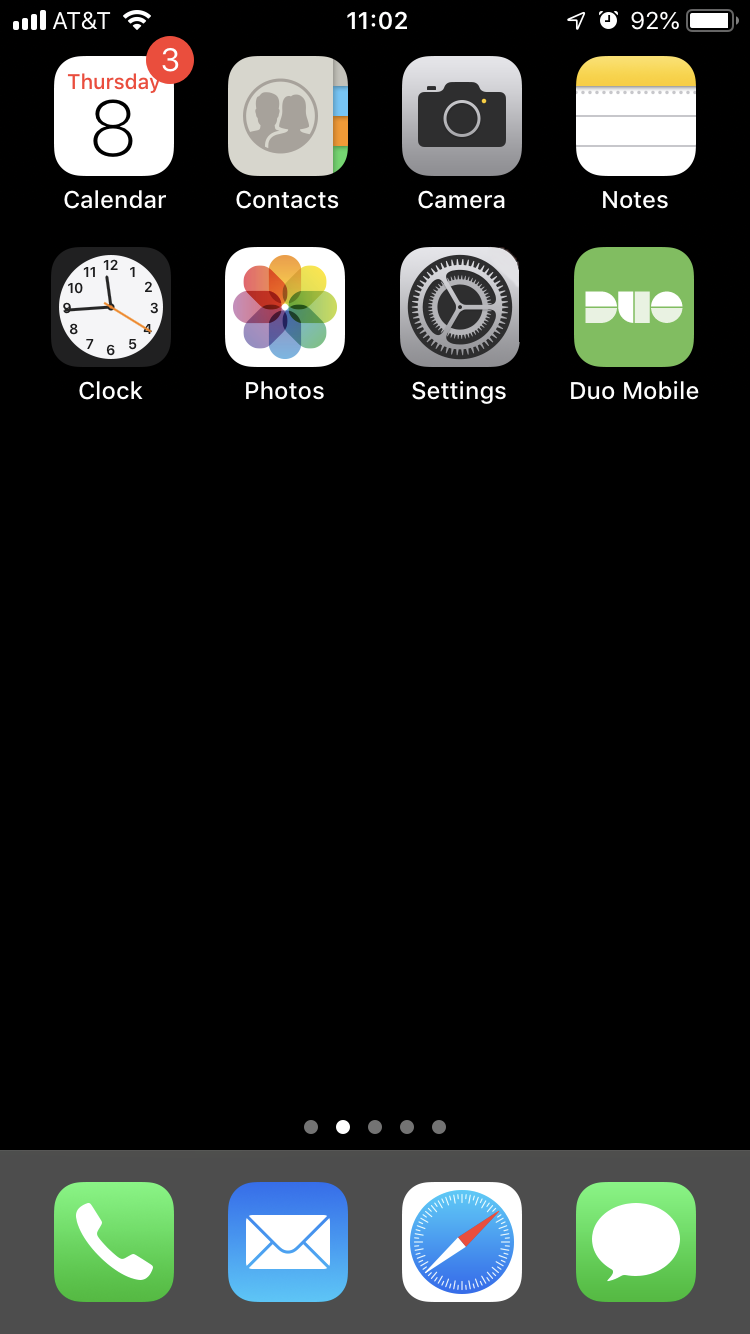The image size is (750, 1334).
Task: Launch Duo Mobile
Action: click(633, 307)
